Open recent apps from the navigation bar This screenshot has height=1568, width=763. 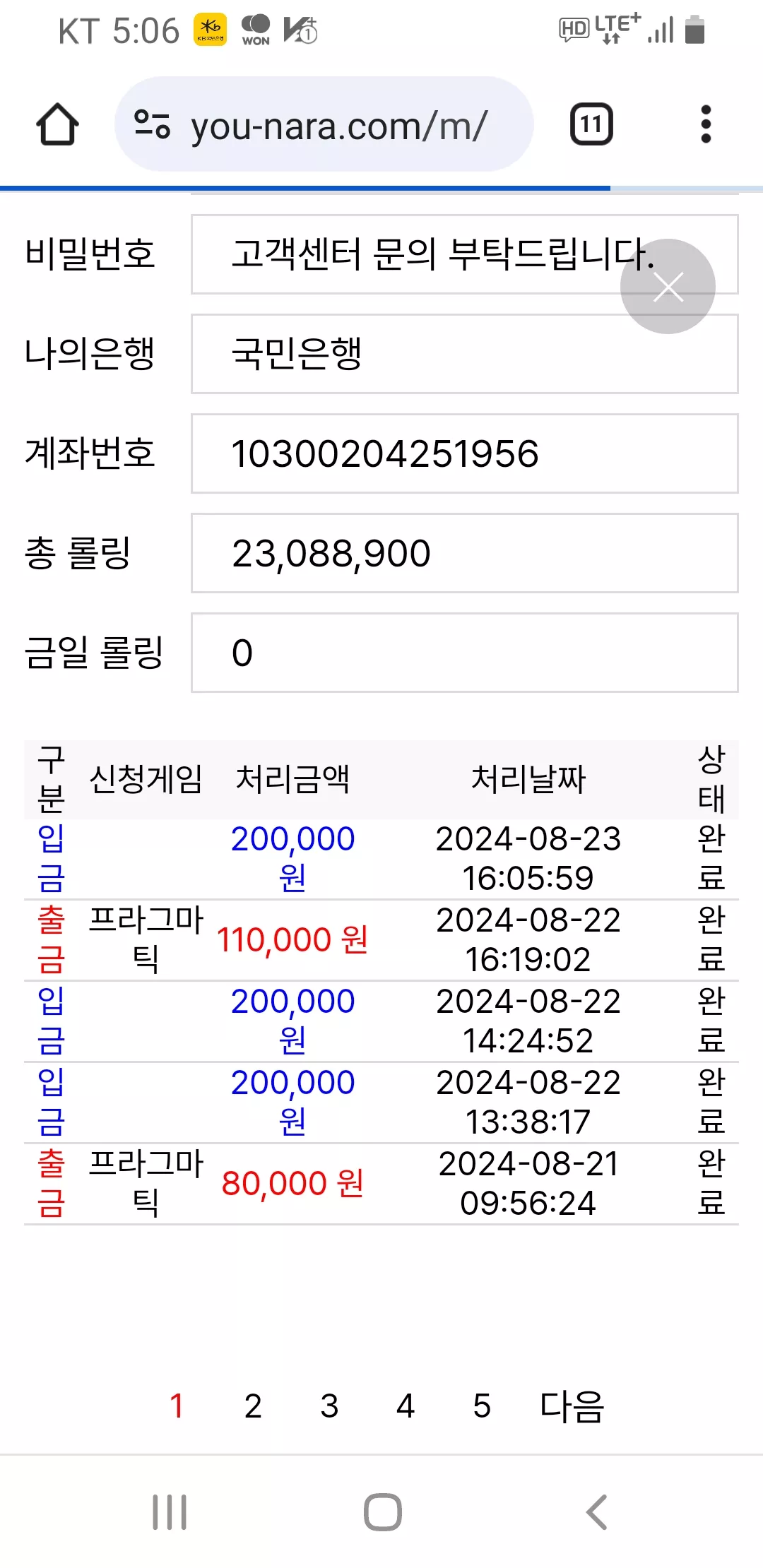pyautogui.click(x=170, y=1512)
